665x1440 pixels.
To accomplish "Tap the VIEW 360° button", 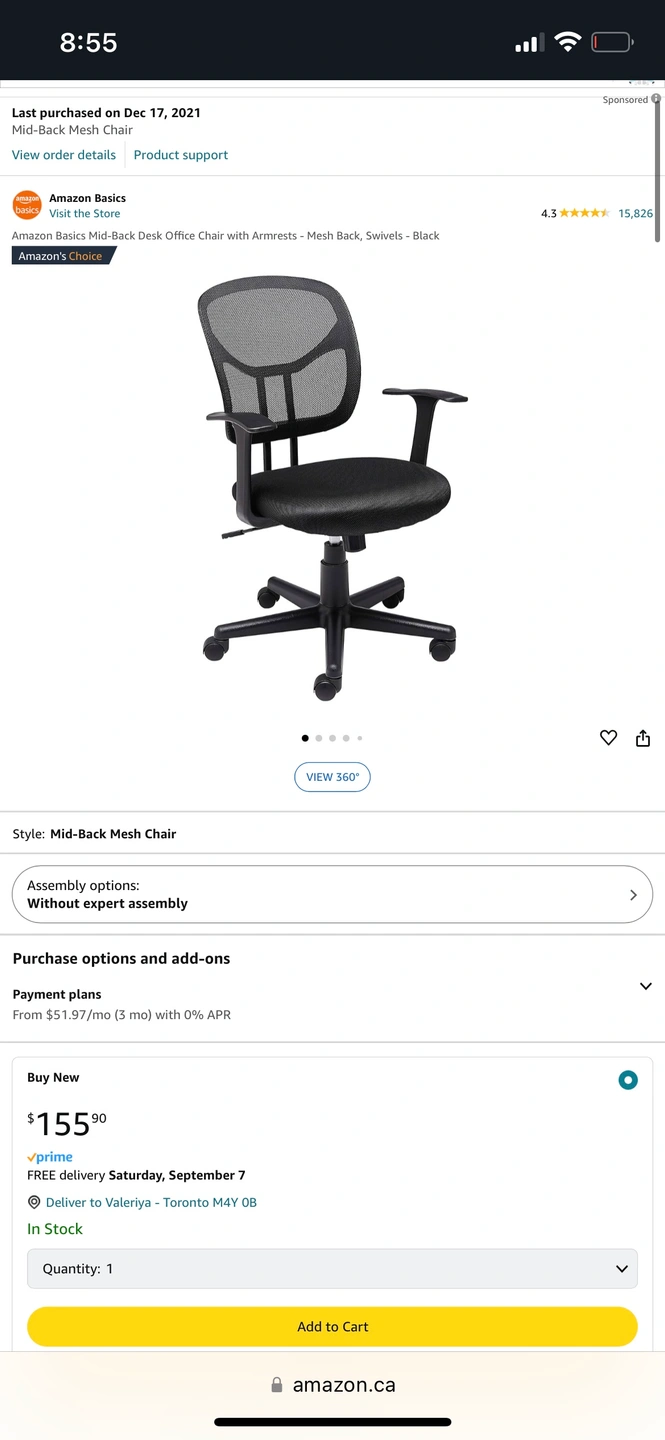I will (x=333, y=777).
